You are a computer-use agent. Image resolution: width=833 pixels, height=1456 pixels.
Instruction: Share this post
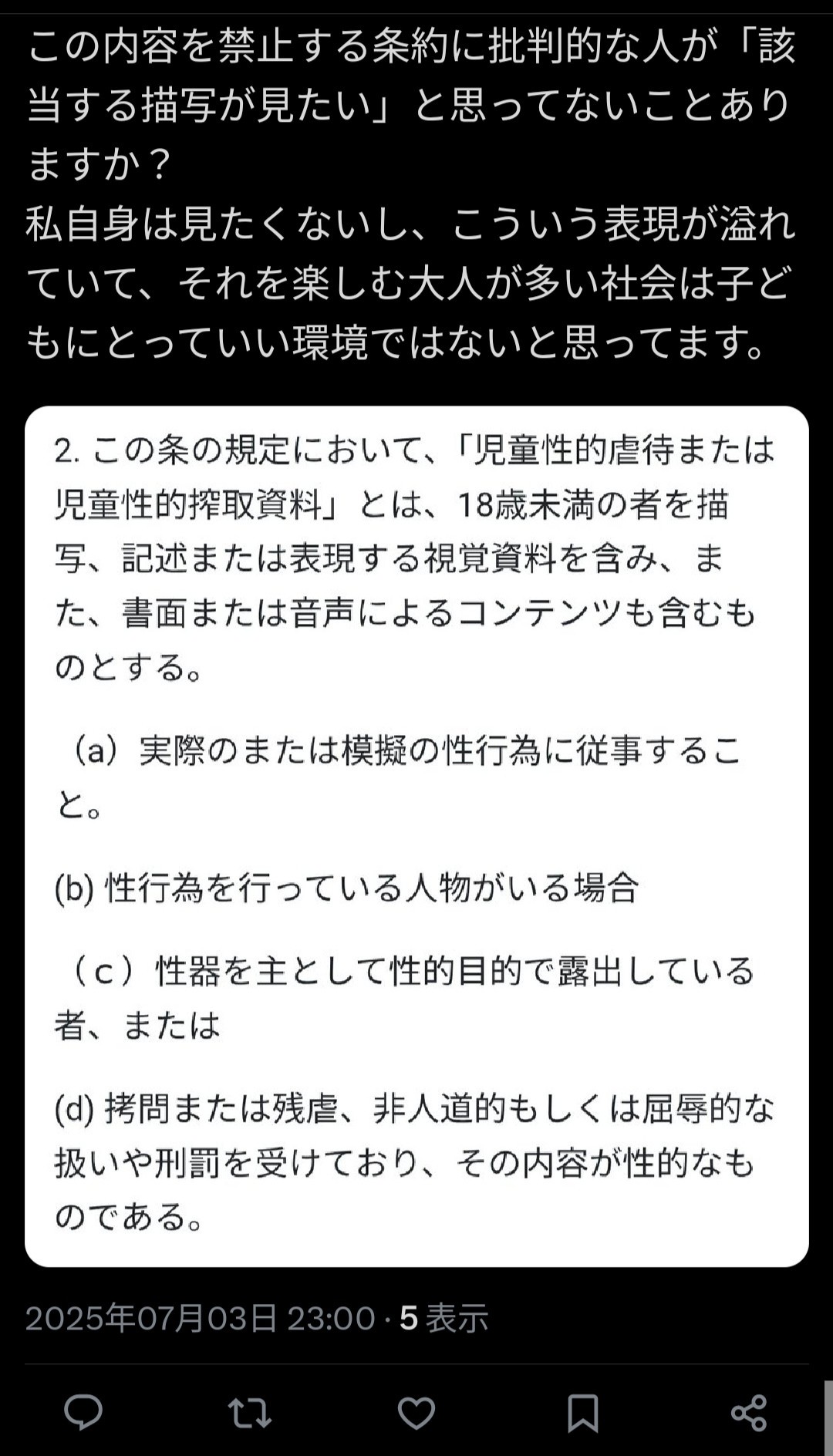pyautogui.click(x=749, y=1413)
